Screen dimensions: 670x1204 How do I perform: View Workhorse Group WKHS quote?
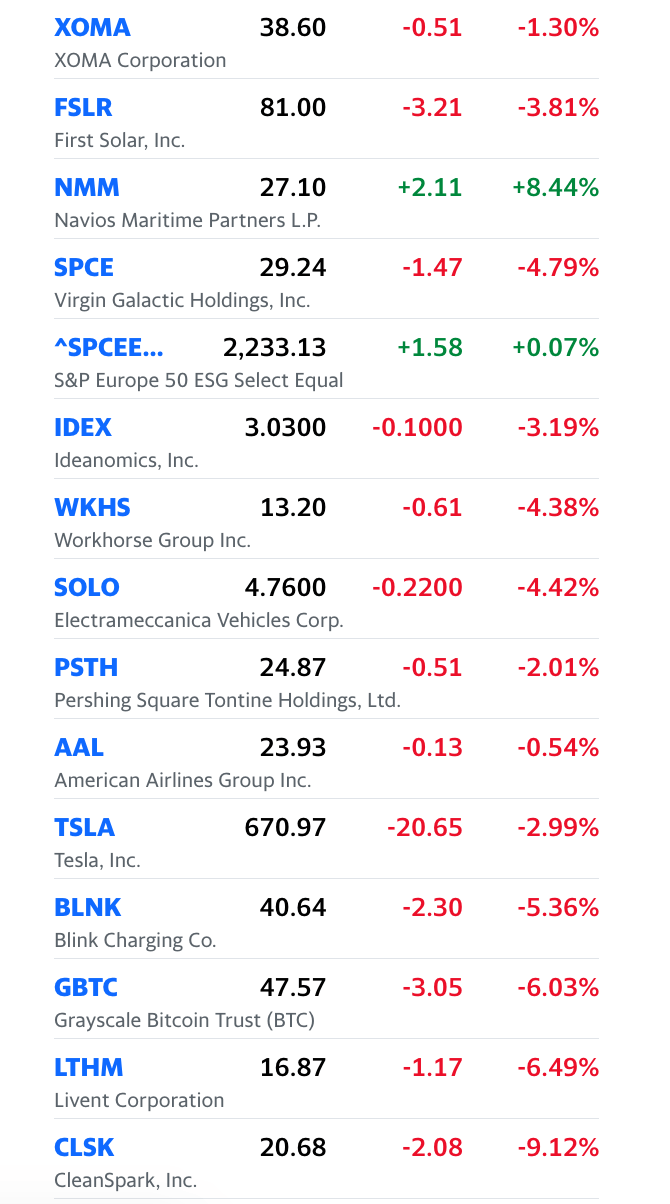point(92,508)
